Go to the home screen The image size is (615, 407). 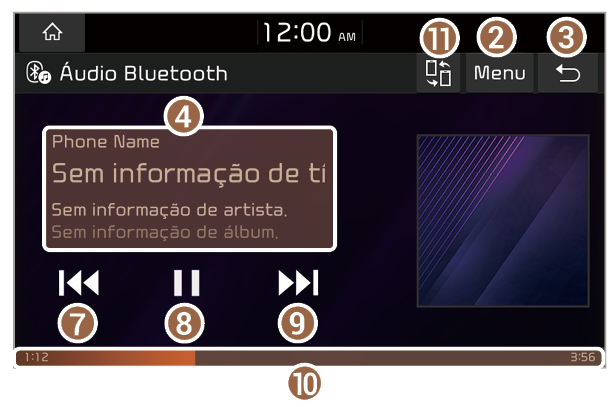[x=51, y=32]
